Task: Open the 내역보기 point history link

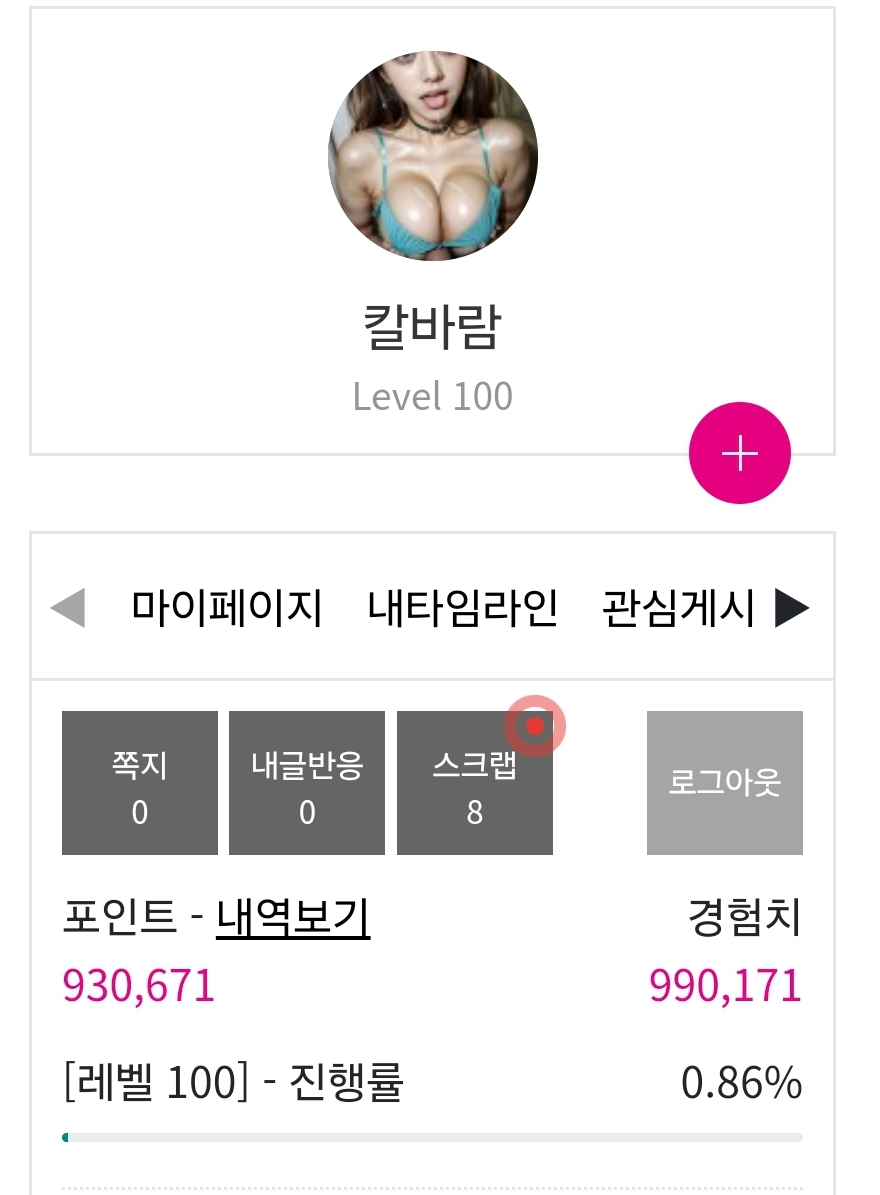Action: coord(293,918)
